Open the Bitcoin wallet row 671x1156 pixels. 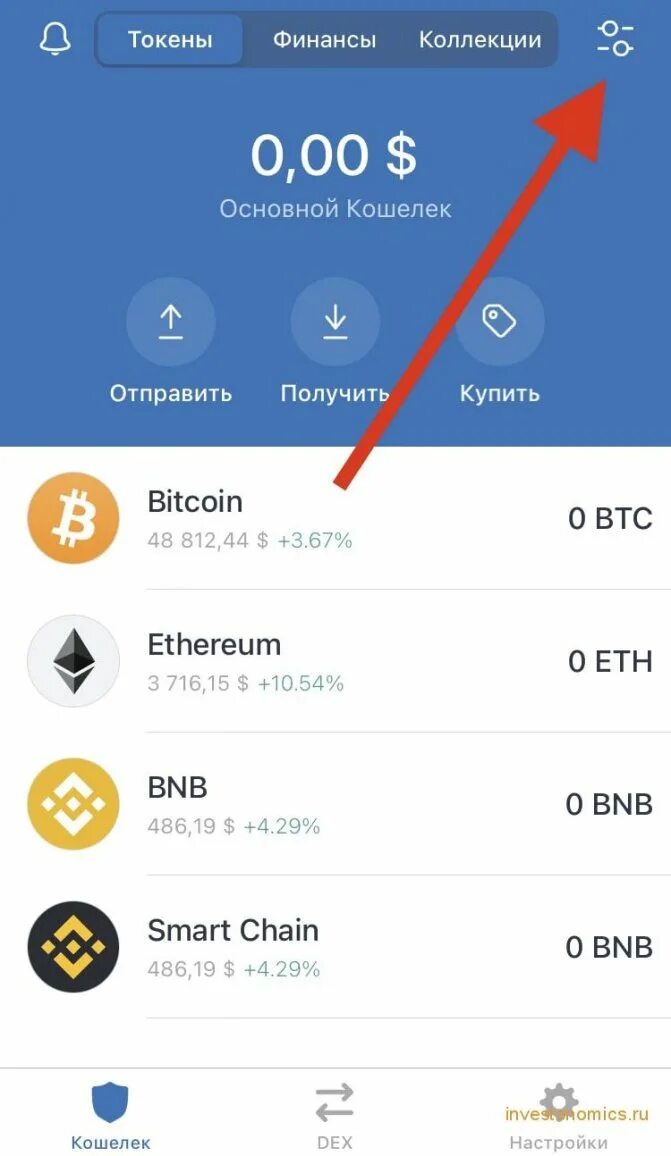(336, 518)
